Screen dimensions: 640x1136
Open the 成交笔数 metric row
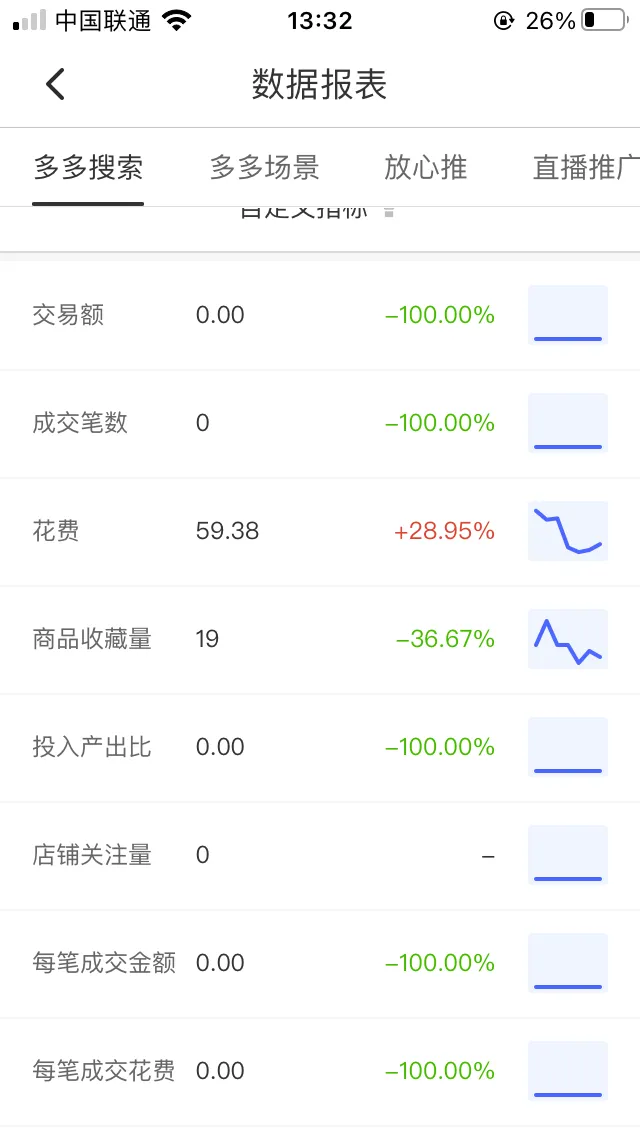pos(320,423)
